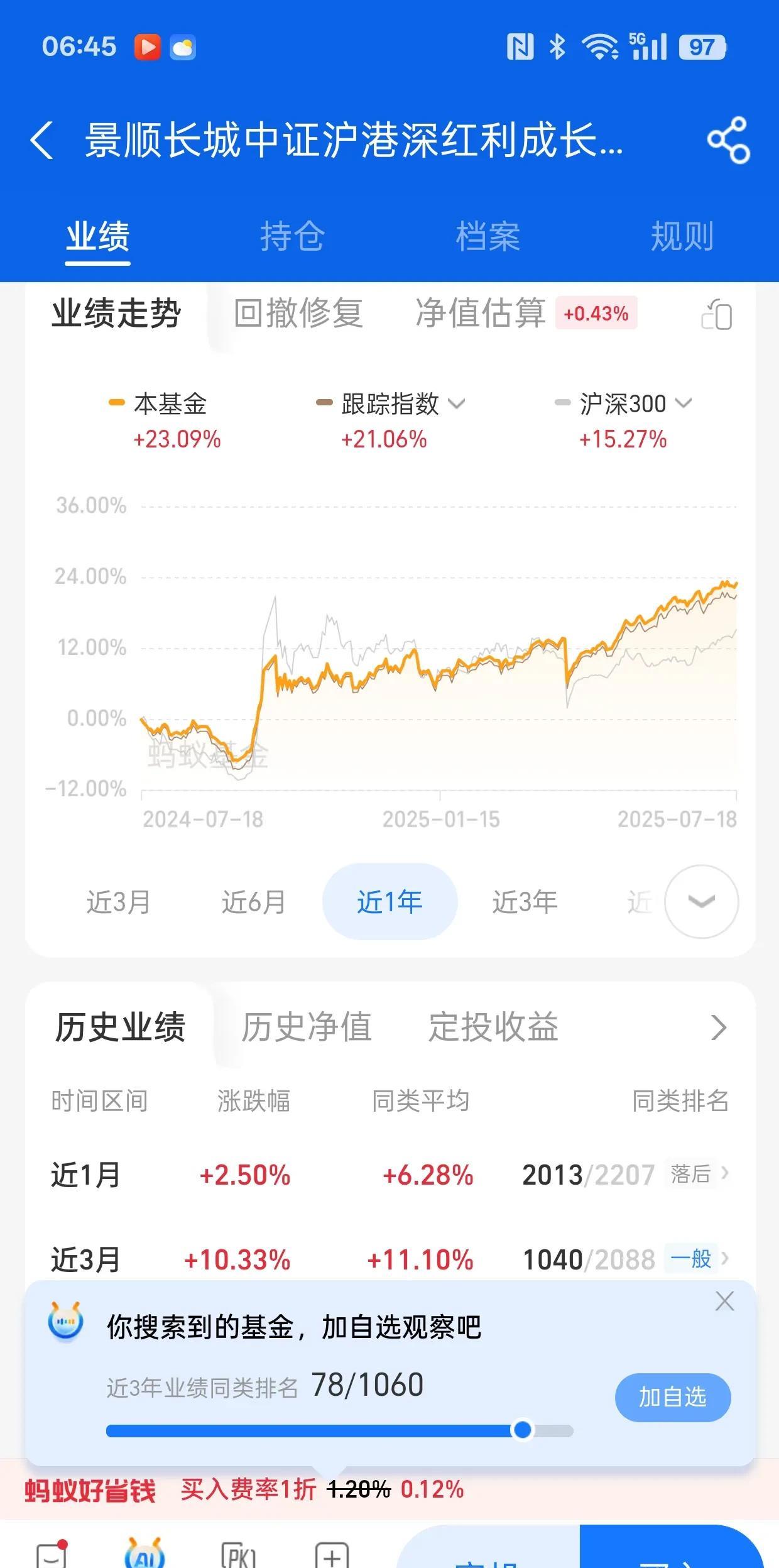The image size is (779, 1568).
Task: Switch to the 持仓 tab
Action: pos(292,237)
